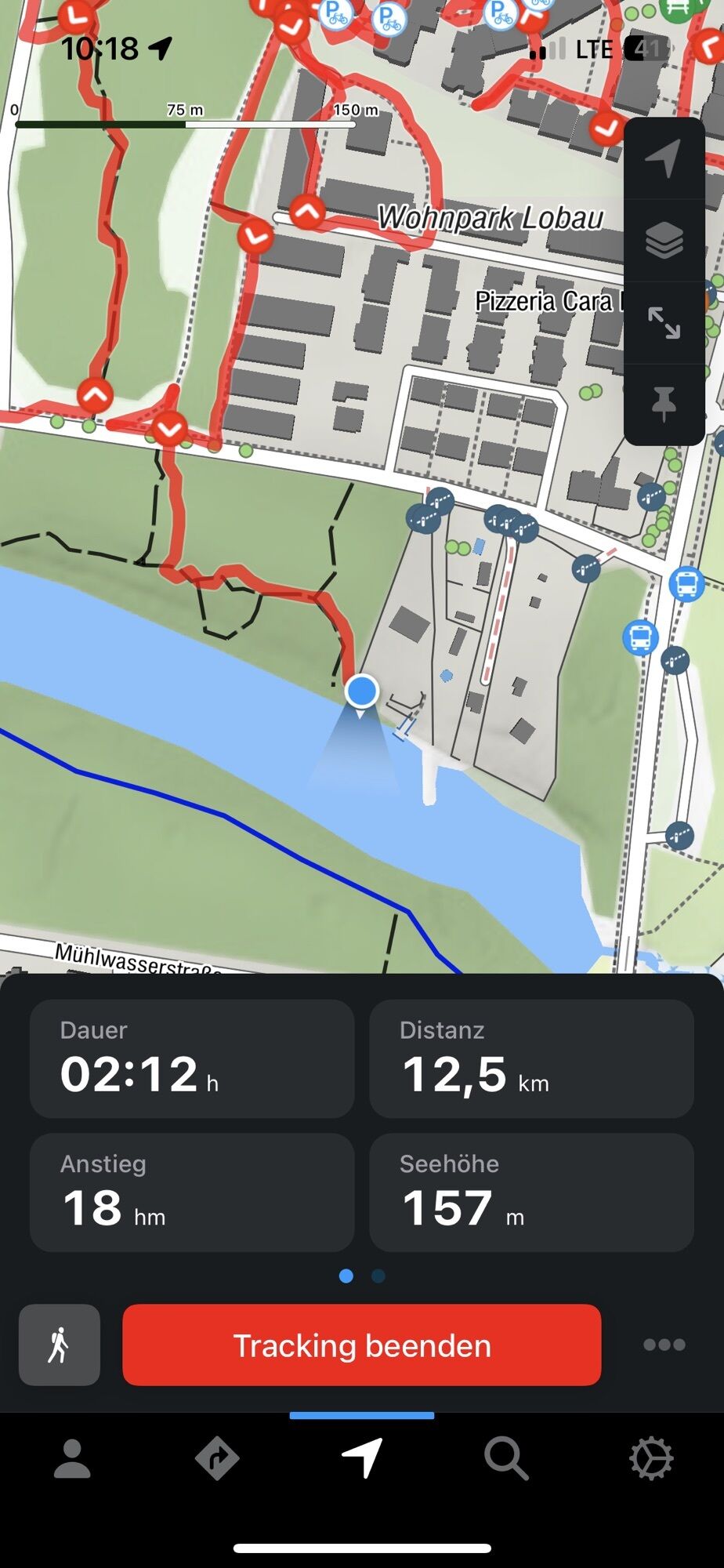The height and width of the screenshot is (1568, 724).
Task: Pin a marker on the map
Action: [x=664, y=404]
